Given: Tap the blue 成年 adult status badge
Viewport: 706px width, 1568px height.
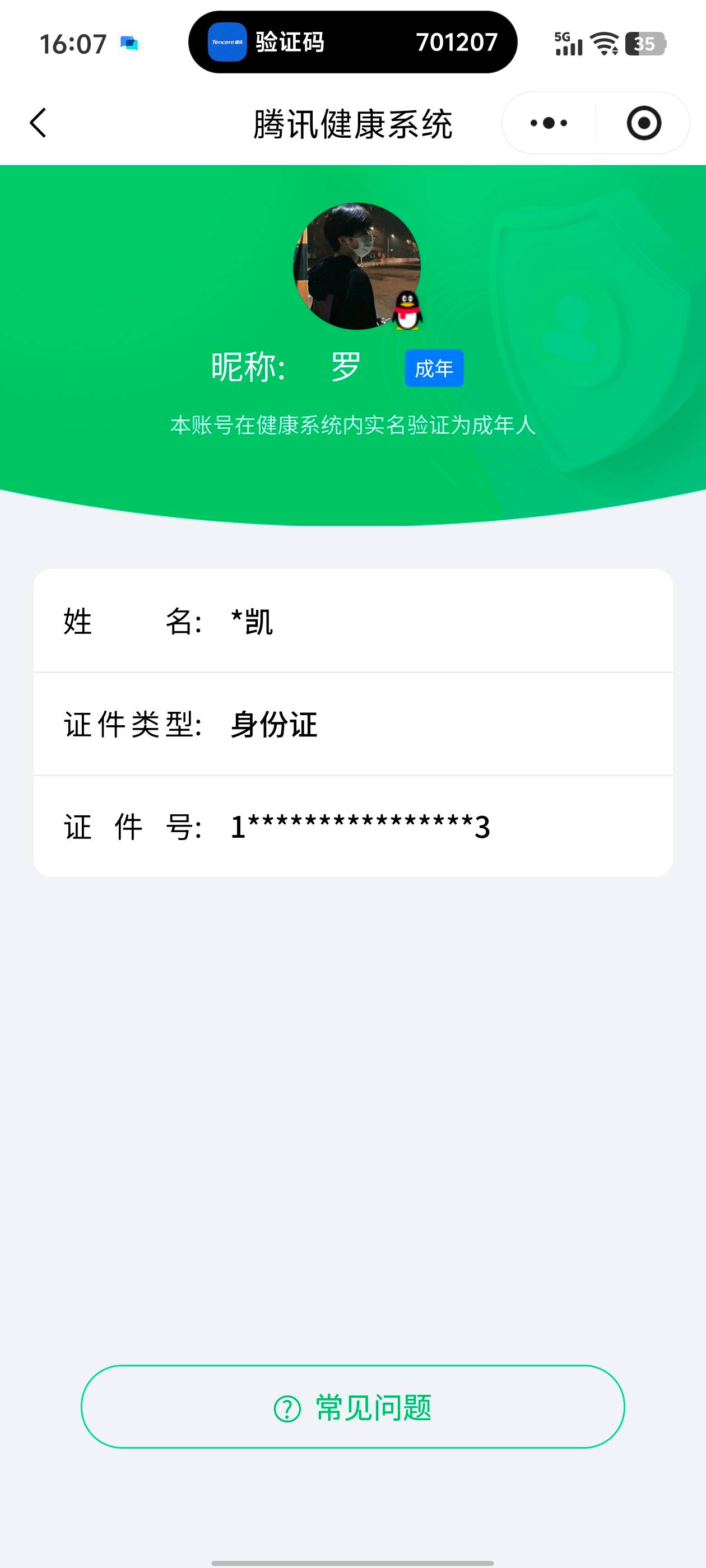Looking at the screenshot, I should coord(434,367).
